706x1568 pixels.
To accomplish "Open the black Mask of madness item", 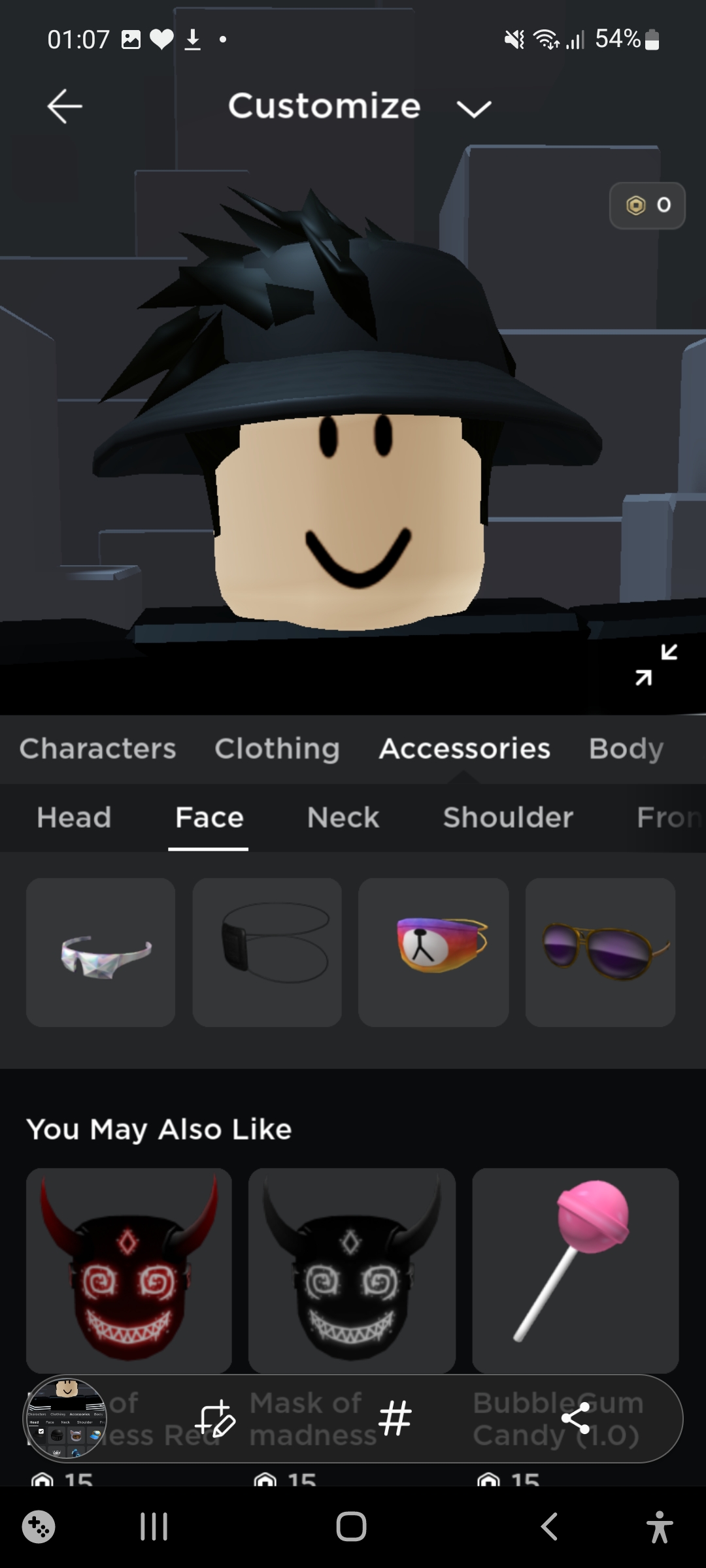I will click(352, 1270).
